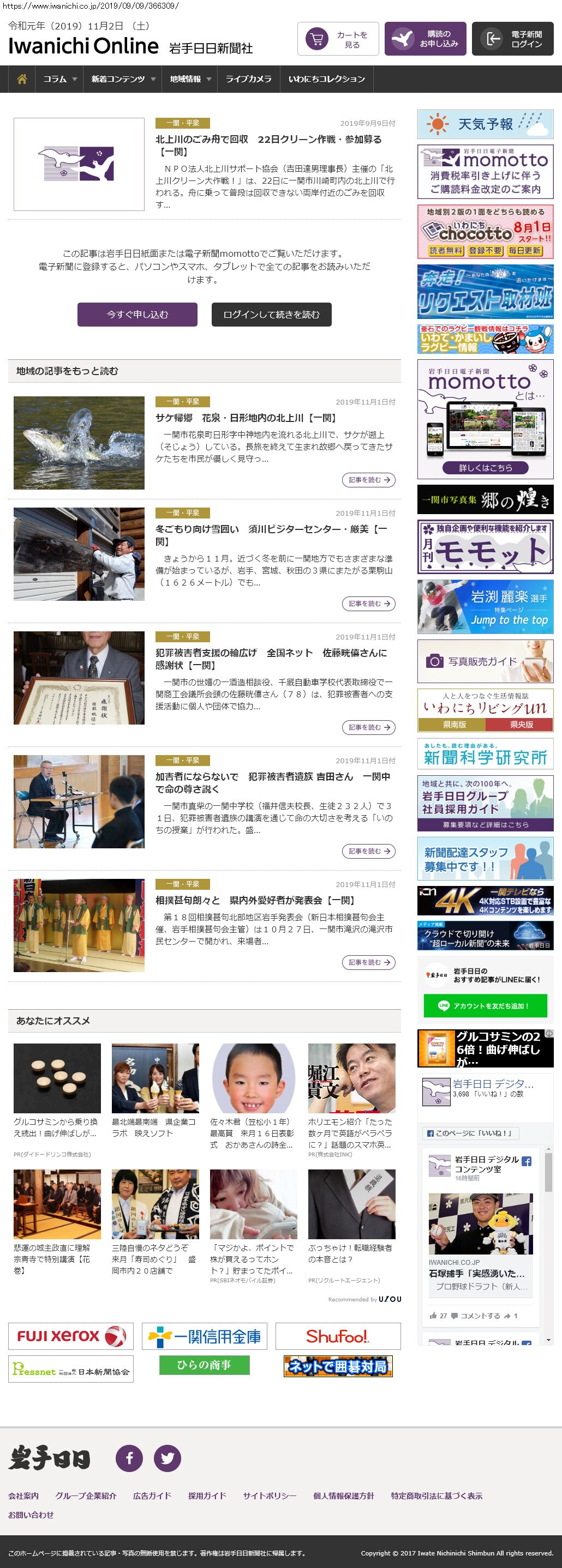Viewport: 562px width, 1568px height.
Task: Tap 詳しくはこちら on momotto banner
Action: [485, 467]
